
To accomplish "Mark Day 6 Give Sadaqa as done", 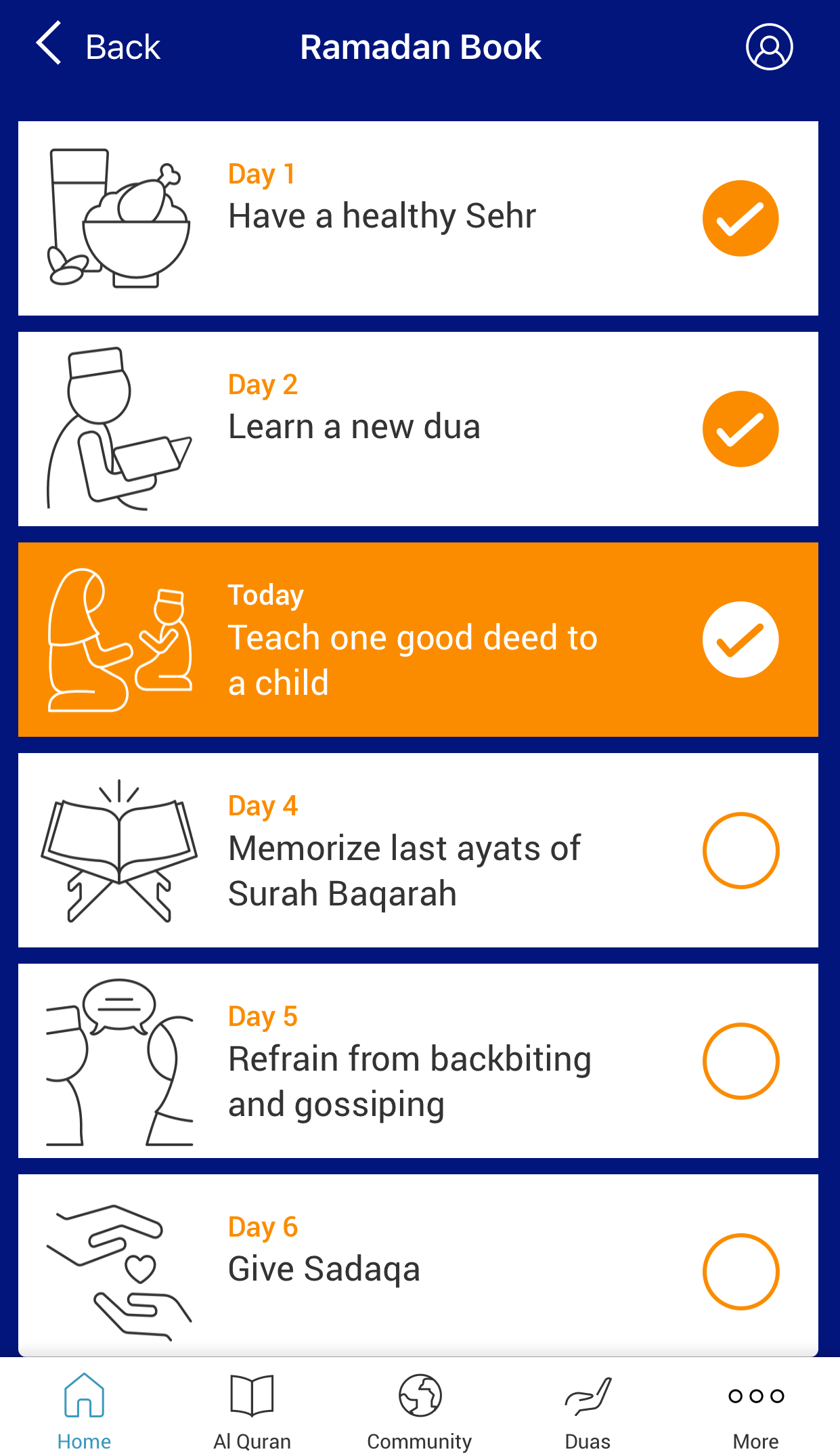I will [740, 1272].
